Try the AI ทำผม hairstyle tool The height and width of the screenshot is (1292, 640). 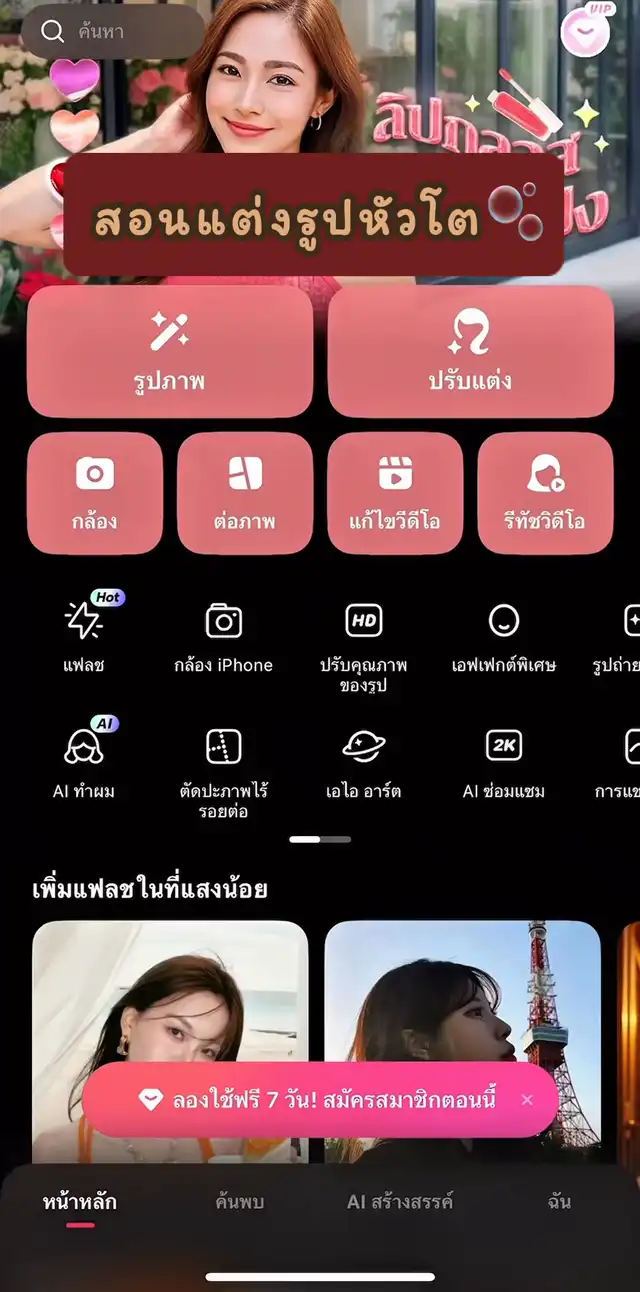(84, 762)
